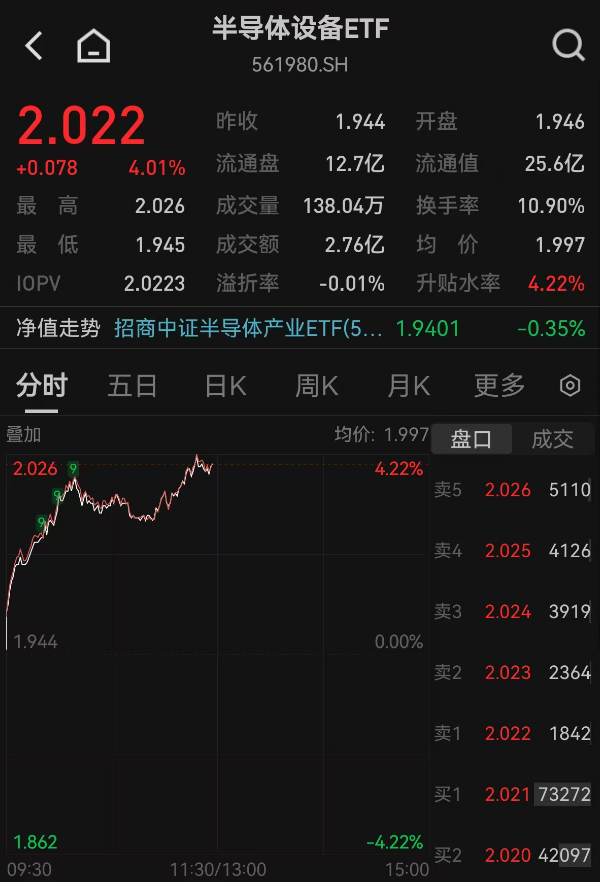The image size is (600, 882).
Task: Switch to the 日K chart tab
Action: [x=225, y=386]
